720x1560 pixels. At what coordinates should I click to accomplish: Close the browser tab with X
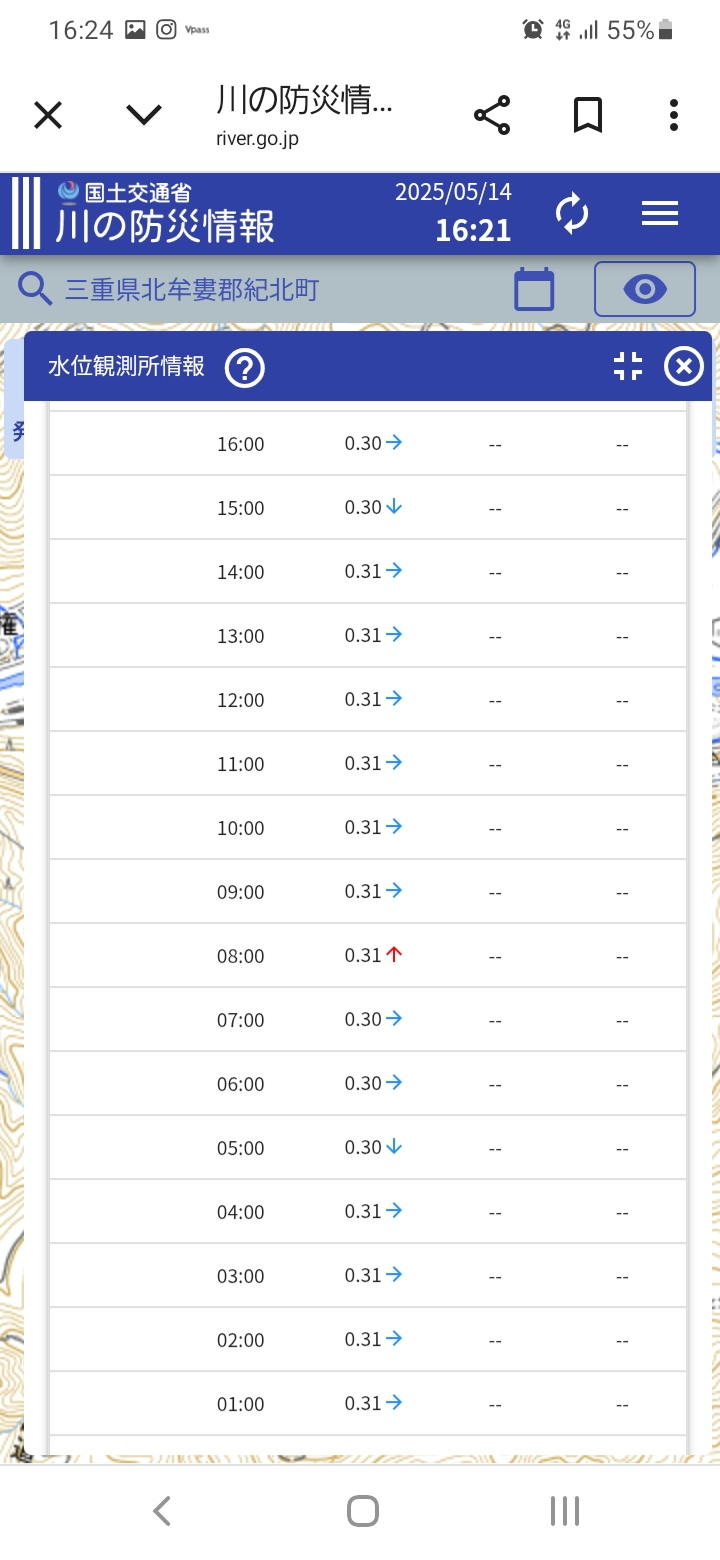pyautogui.click(x=48, y=115)
